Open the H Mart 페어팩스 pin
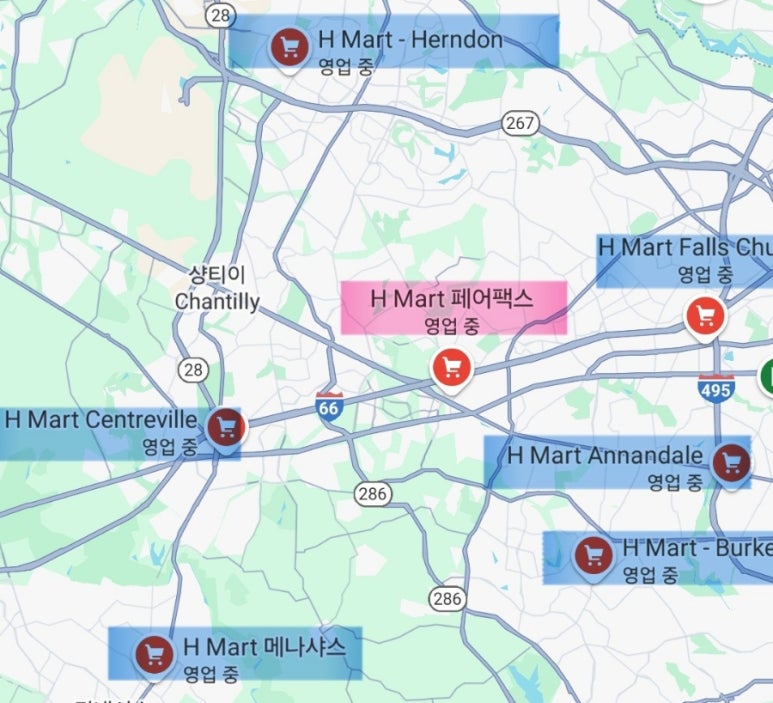The image size is (773, 703). [451, 367]
